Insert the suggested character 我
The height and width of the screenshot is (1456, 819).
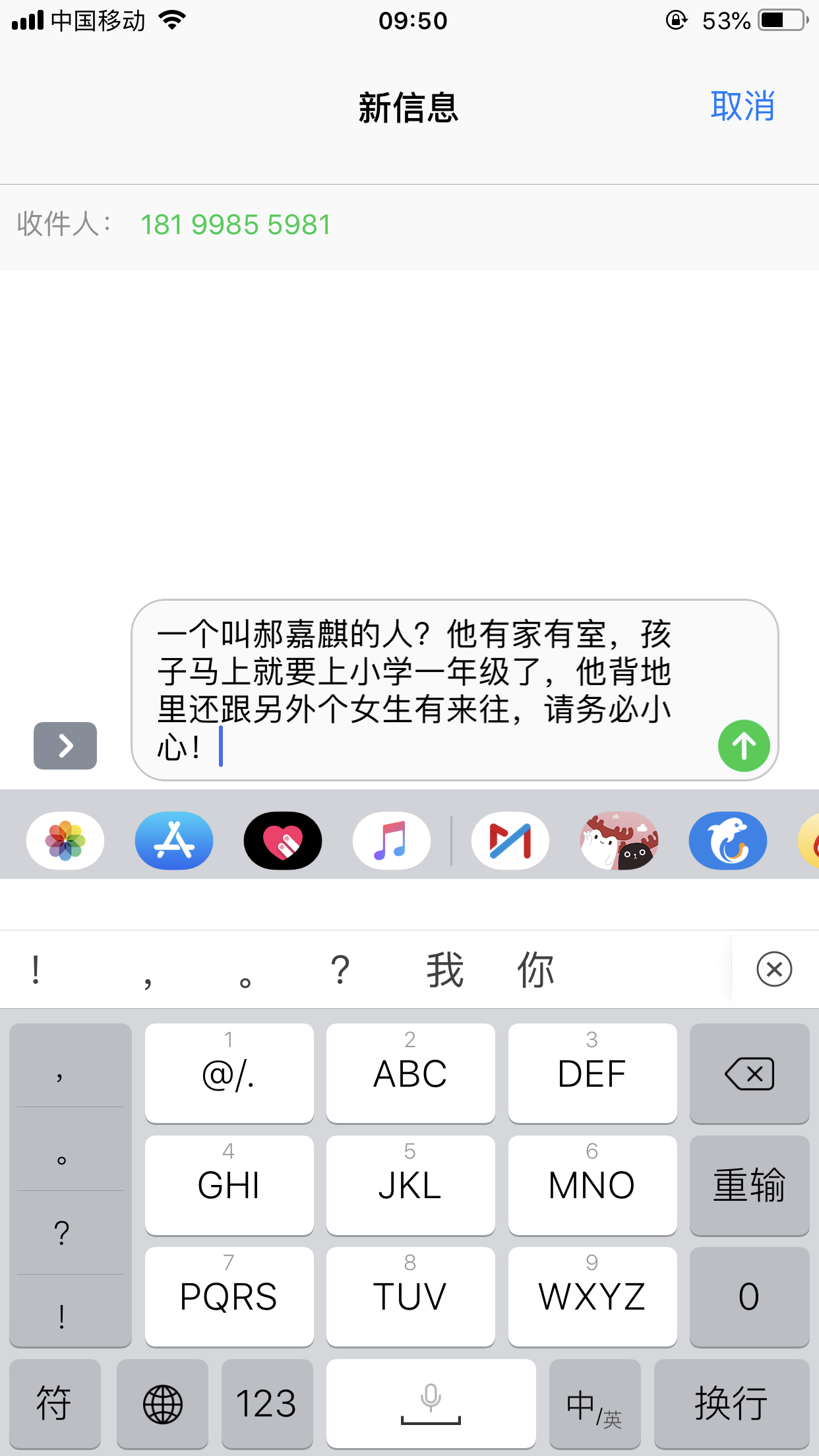pos(445,970)
